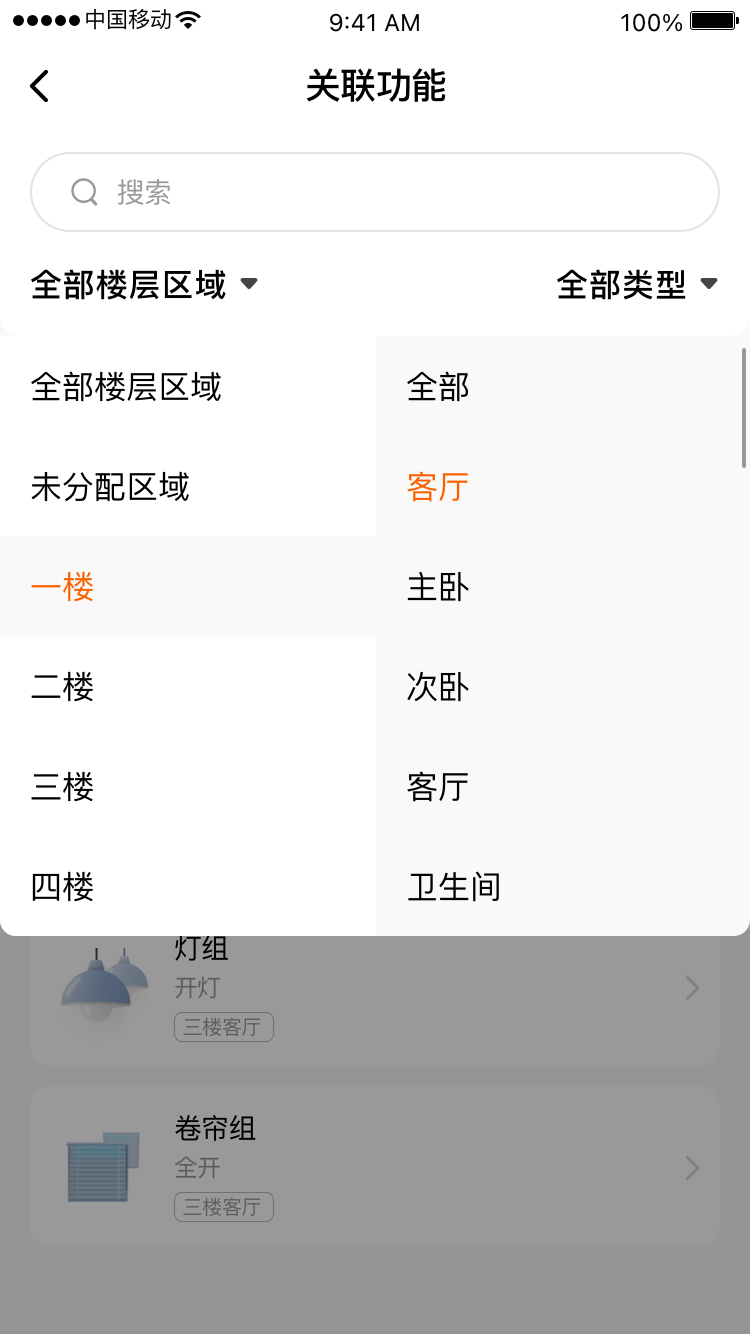Screen dimensions: 750x1334
Task: Select the highlighted 客厅 room
Action: [438, 487]
